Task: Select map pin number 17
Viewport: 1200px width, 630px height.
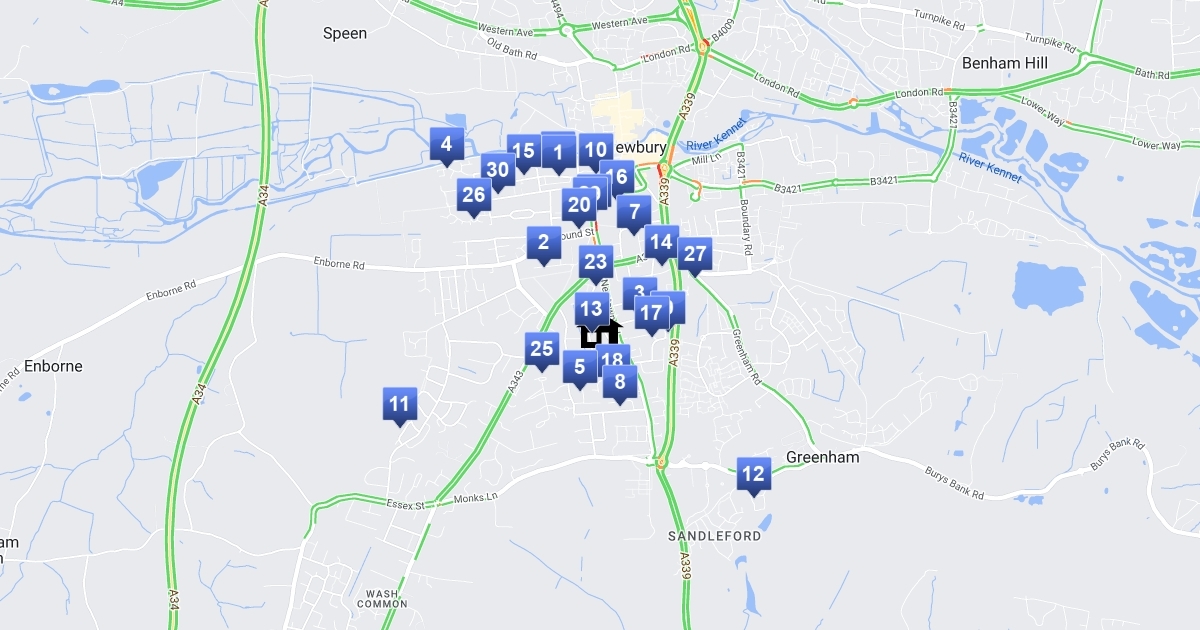Action: coord(652,313)
